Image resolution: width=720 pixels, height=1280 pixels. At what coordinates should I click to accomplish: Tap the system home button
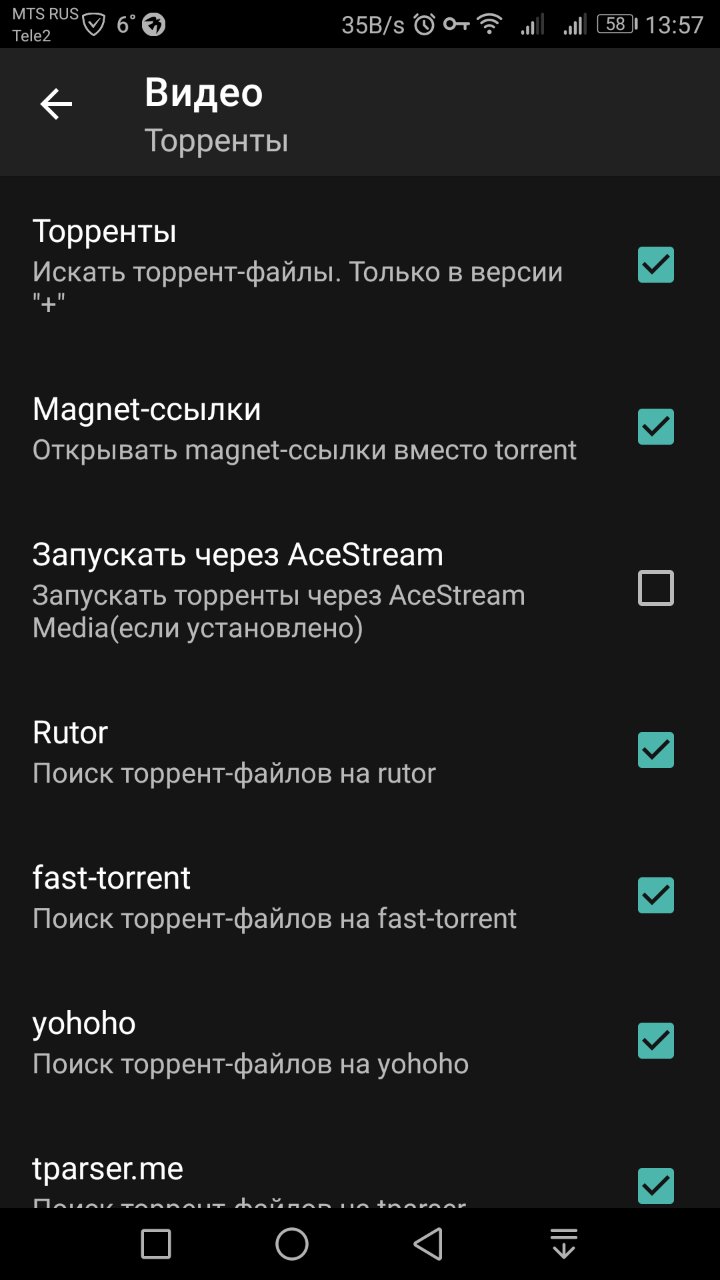[x=292, y=1244]
